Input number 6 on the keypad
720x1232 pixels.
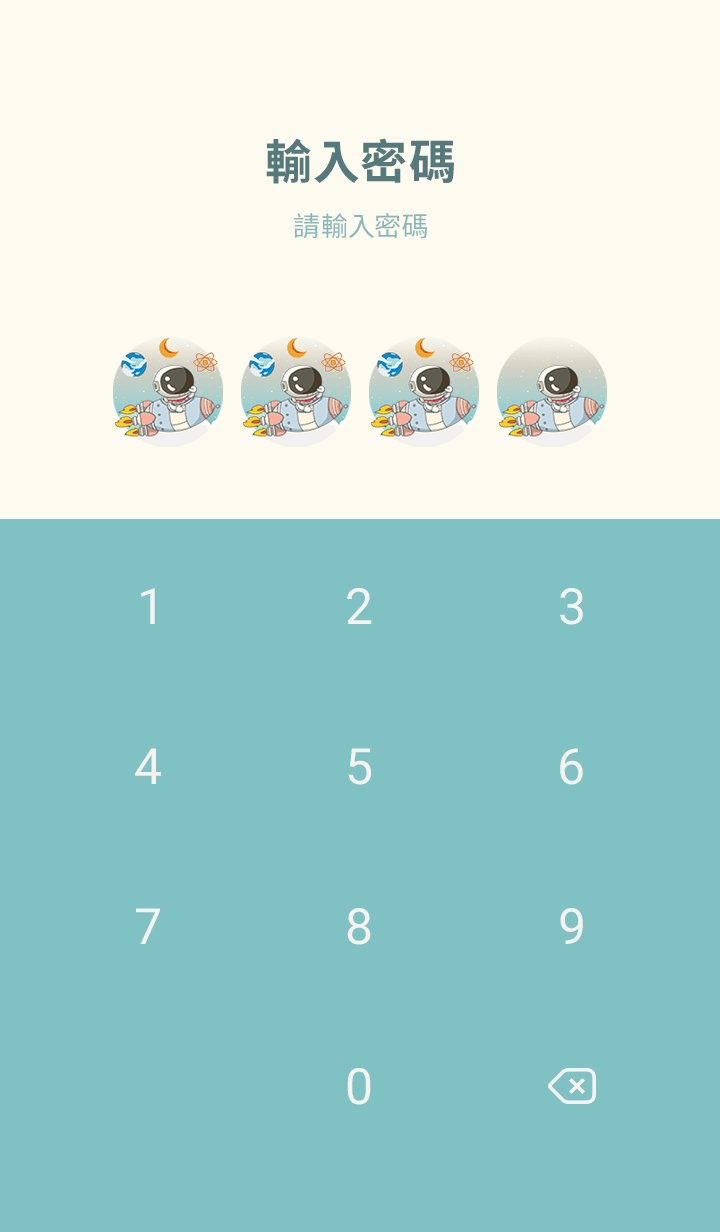(x=571, y=767)
